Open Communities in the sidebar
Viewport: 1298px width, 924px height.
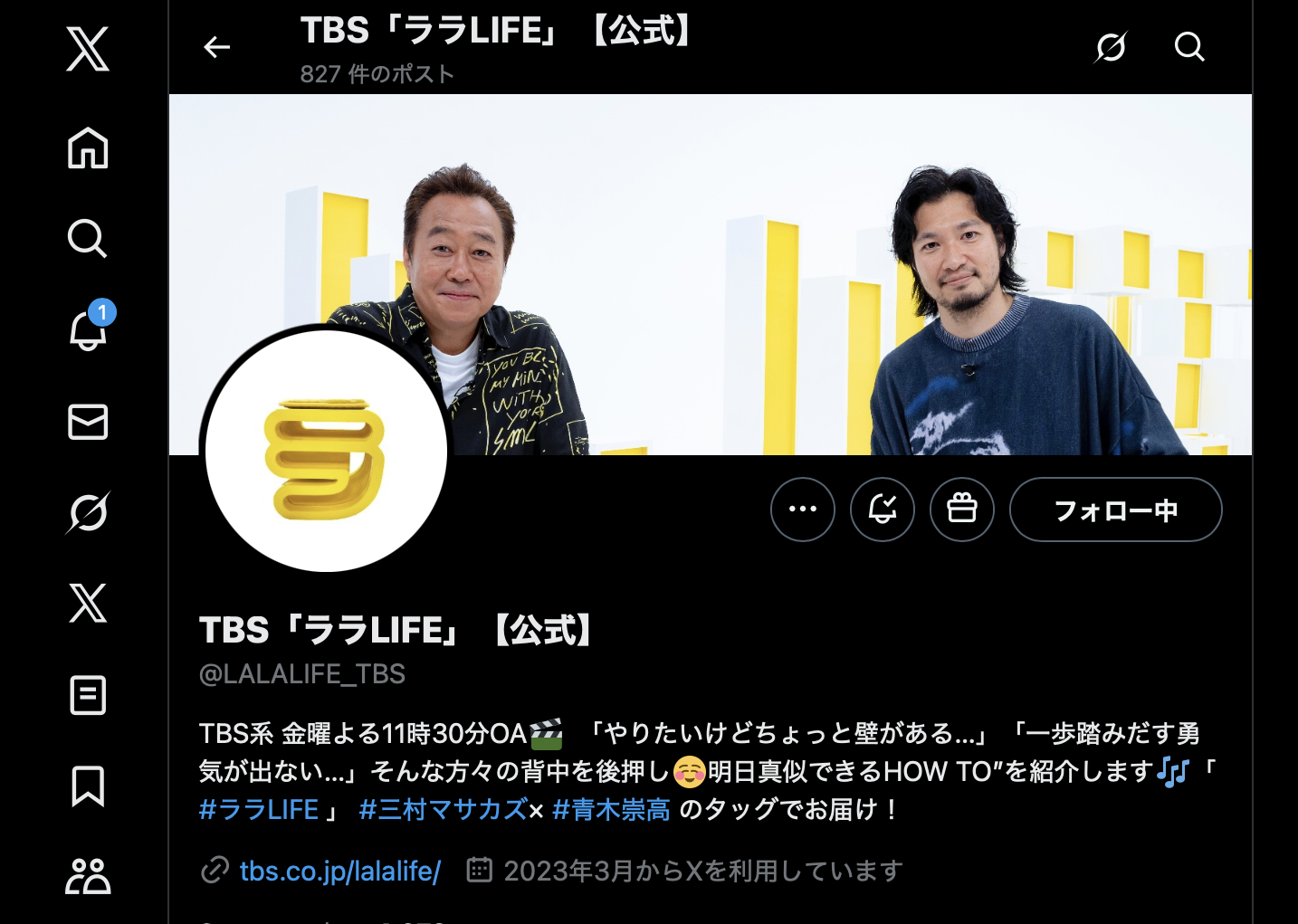click(88, 876)
